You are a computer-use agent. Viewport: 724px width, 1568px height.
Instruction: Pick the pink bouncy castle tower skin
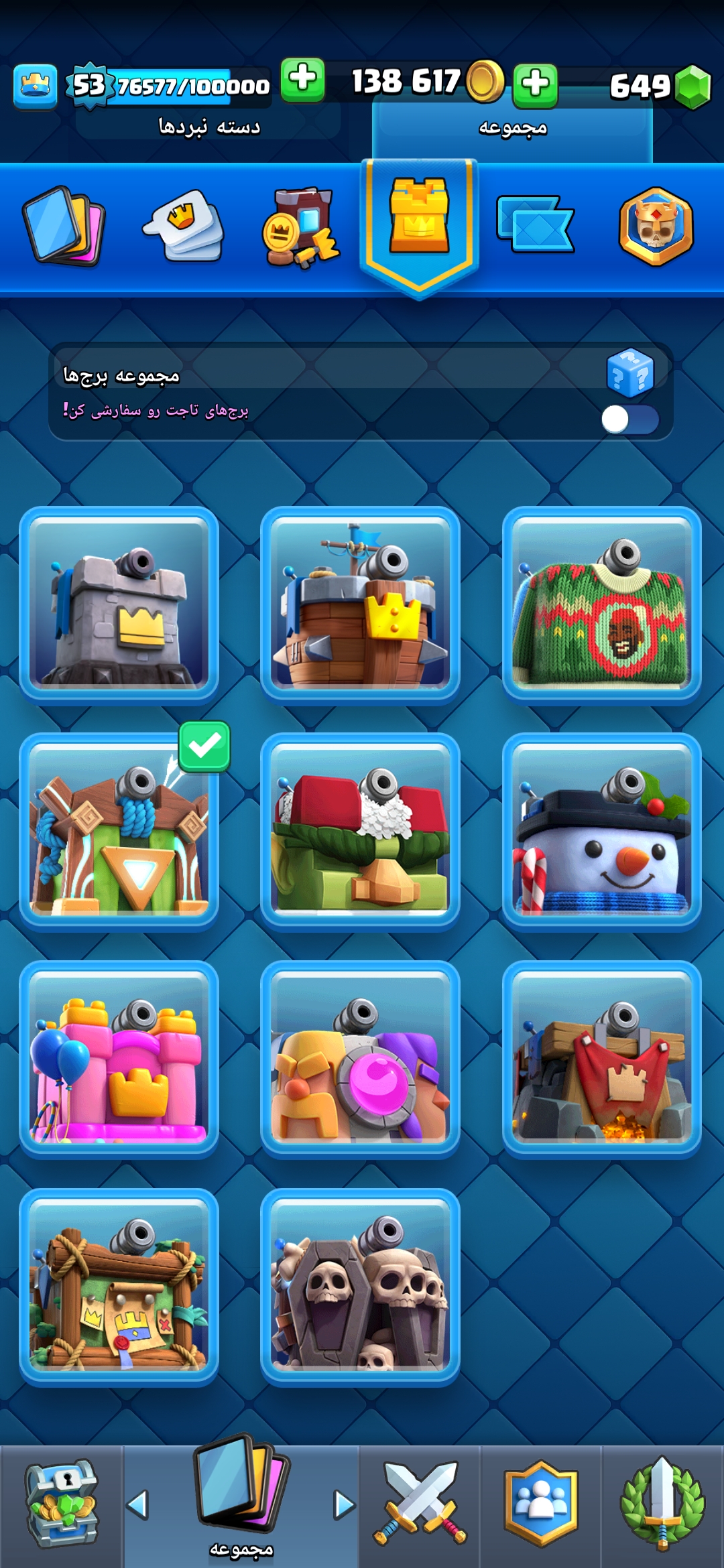tap(119, 1059)
